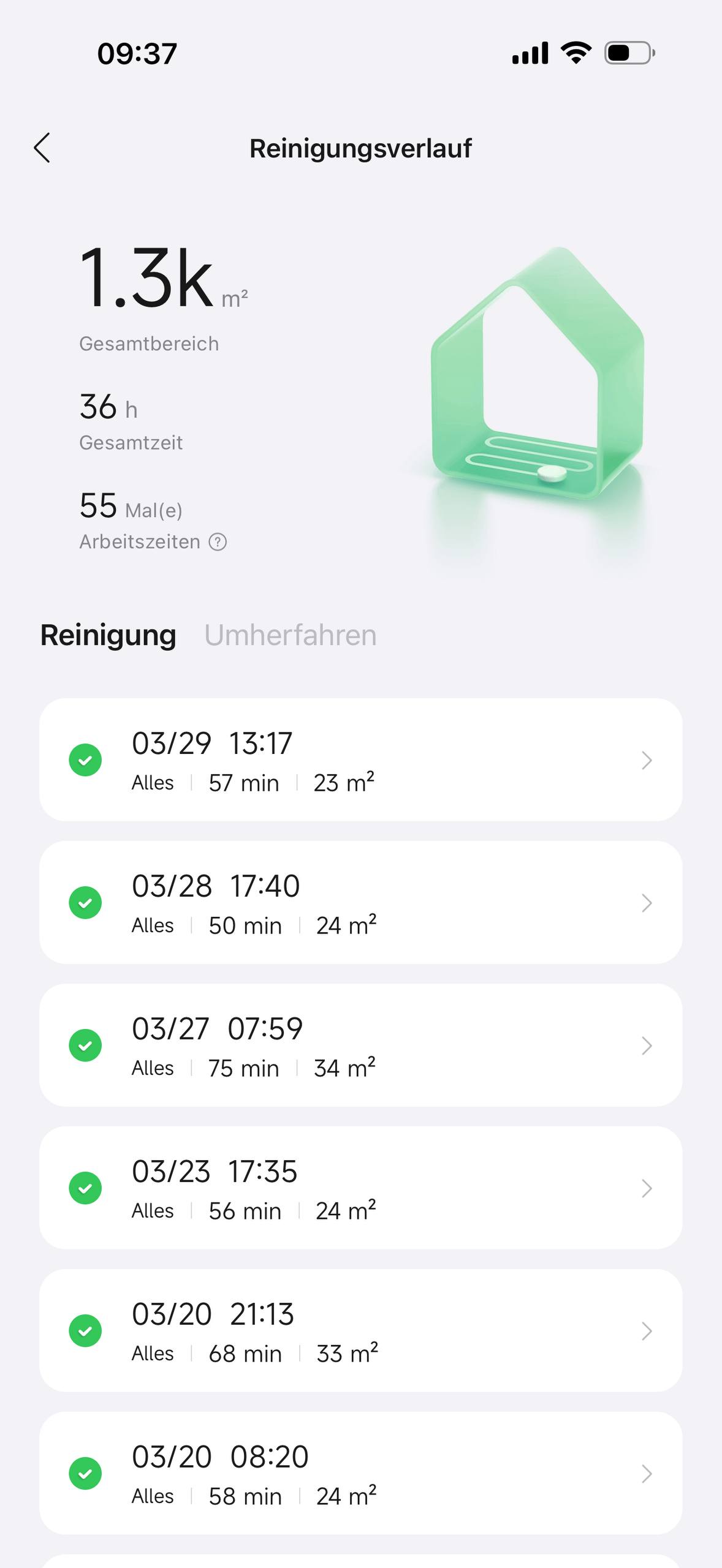Open the 03/27 07:59 cleaning entry
This screenshot has height=1568, width=722.
pos(360,1046)
